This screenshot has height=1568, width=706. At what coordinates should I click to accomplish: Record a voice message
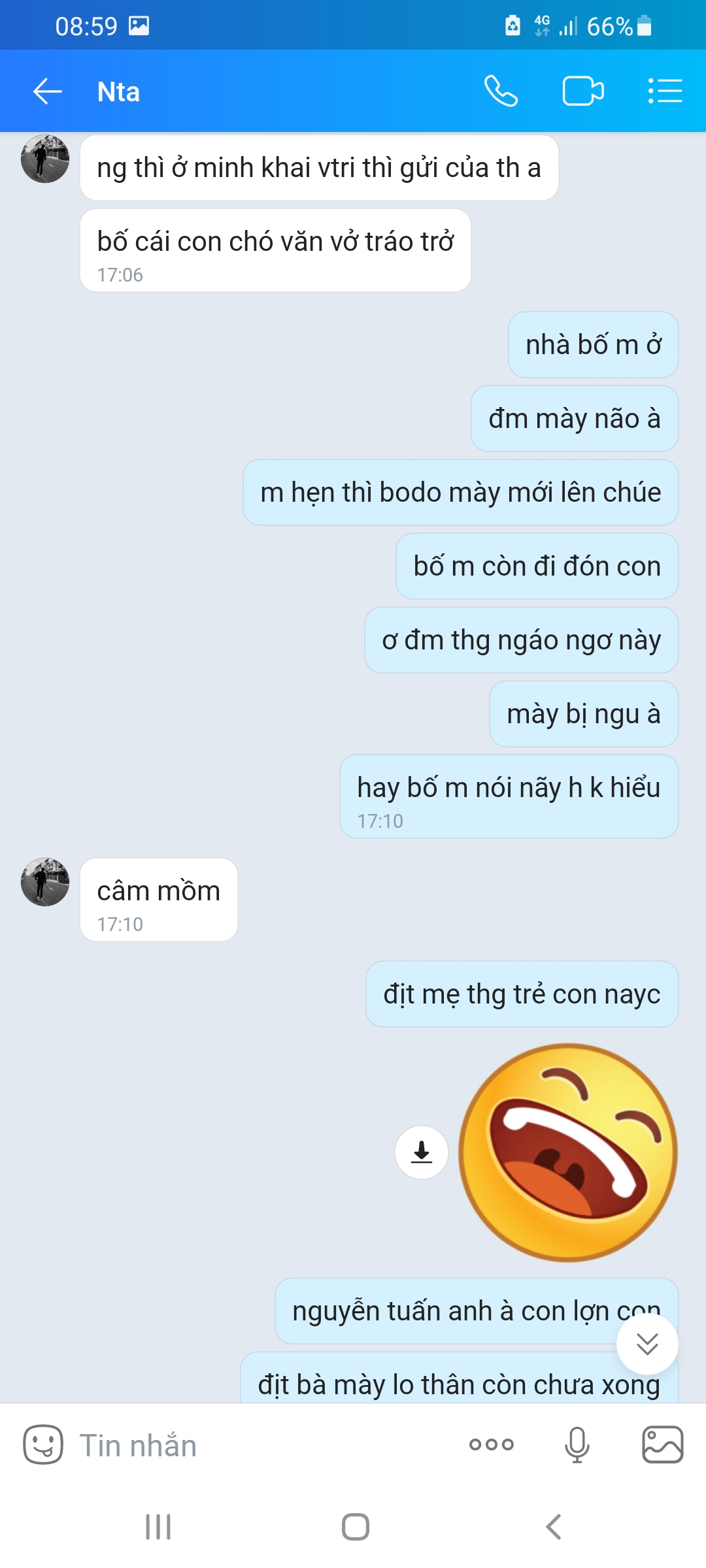click(x=577, y=1445)
